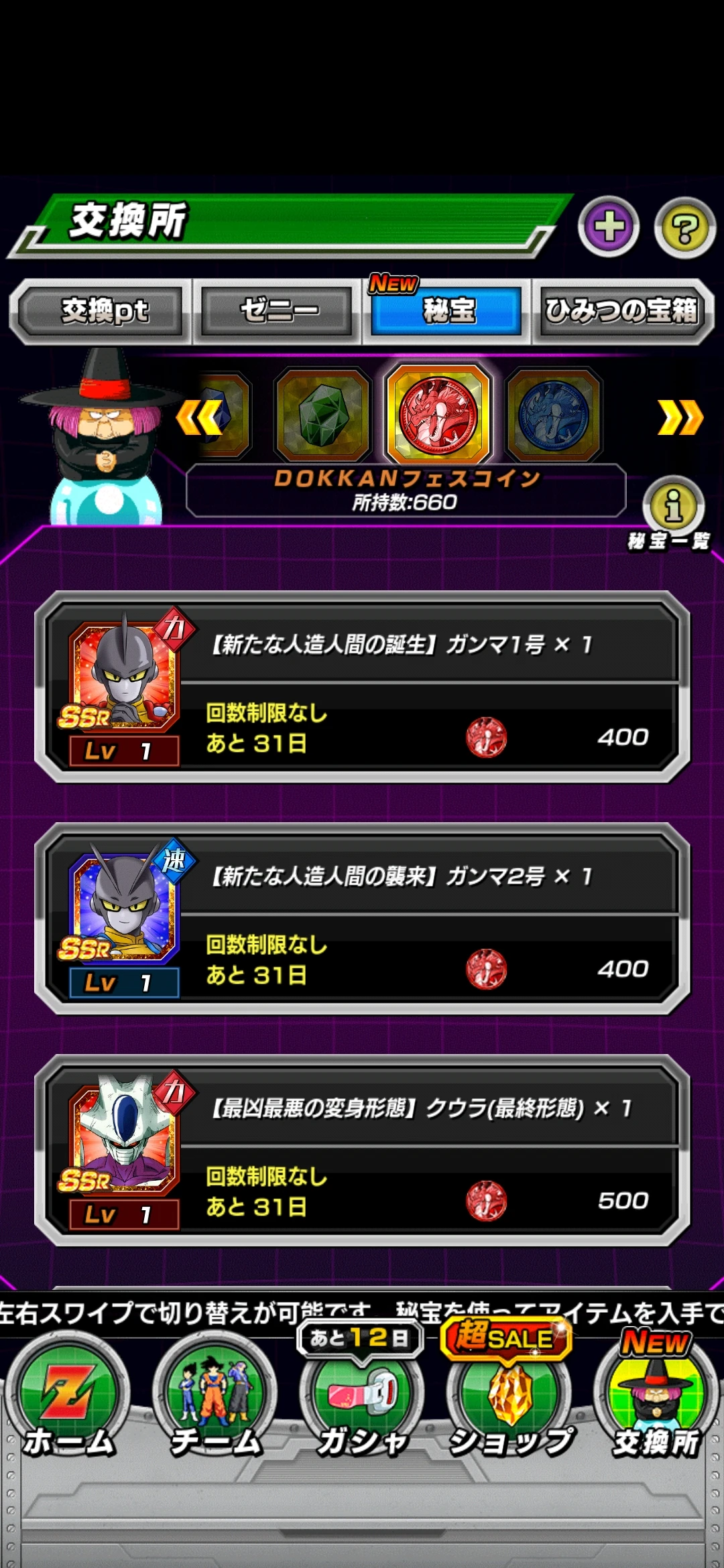Tap the purple + button near the header
Viewport: 724px width, 1568px height.
pos(609,228)
